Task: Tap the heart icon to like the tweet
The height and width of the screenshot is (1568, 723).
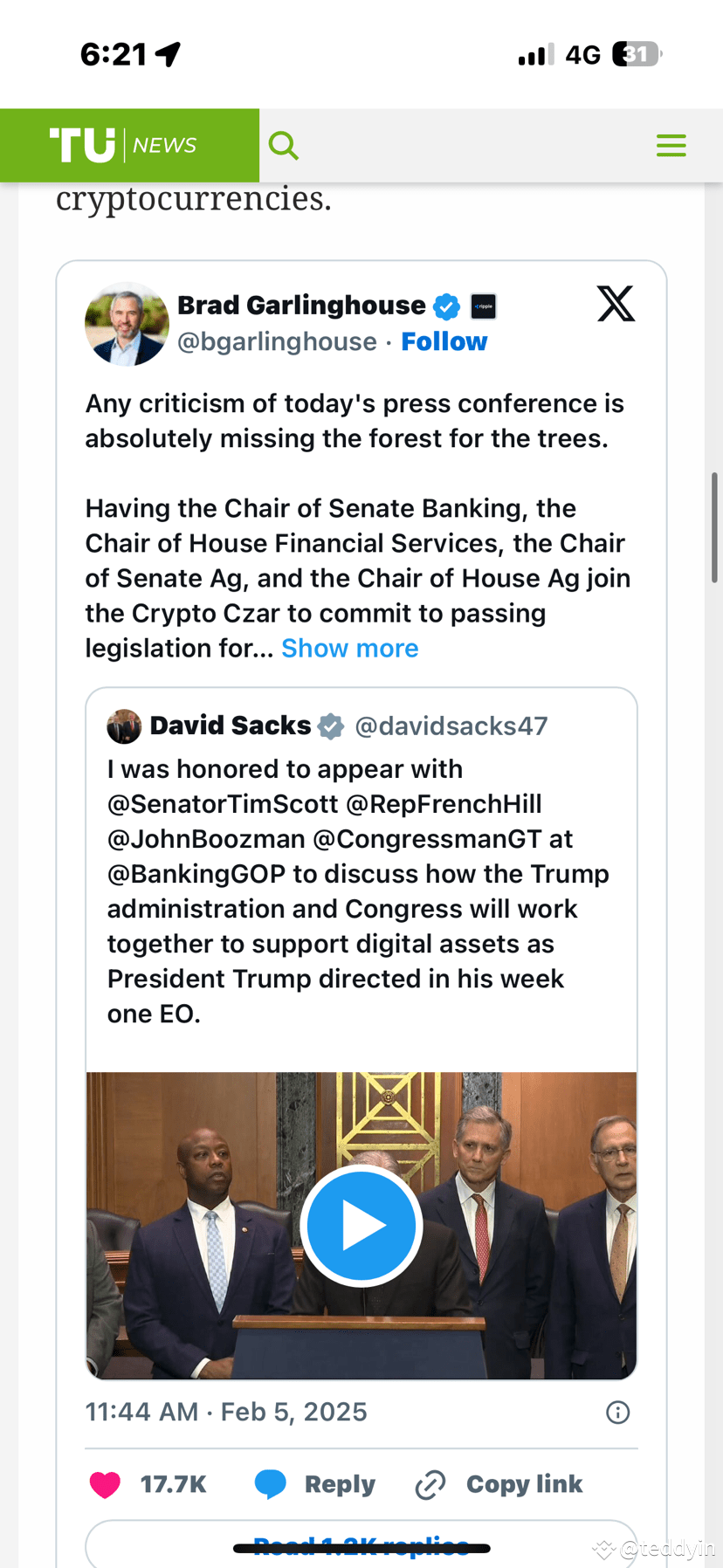Action: (105, 1484)
